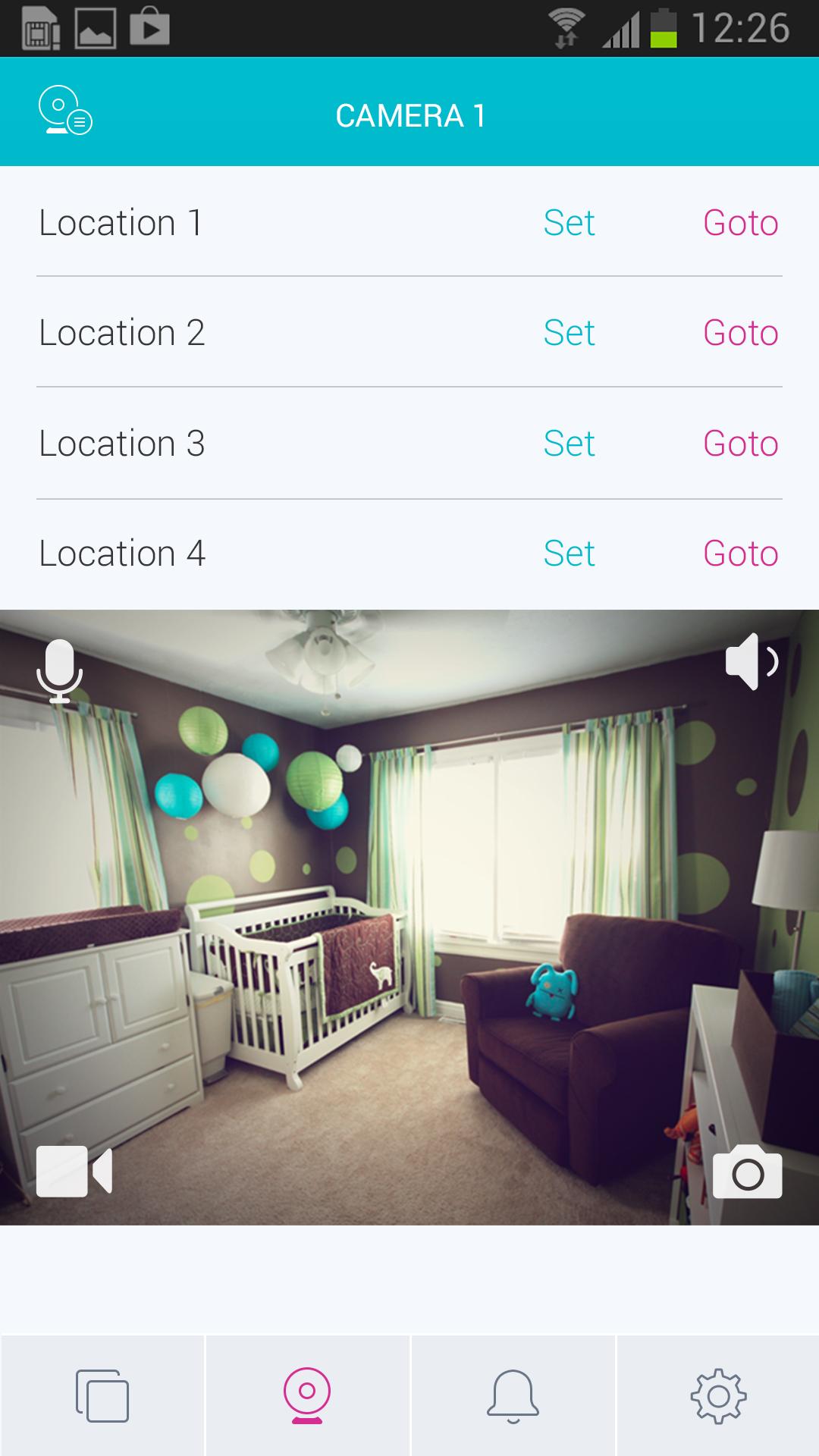
Task: Goto Location 4 preset
Action: (740, 554)
